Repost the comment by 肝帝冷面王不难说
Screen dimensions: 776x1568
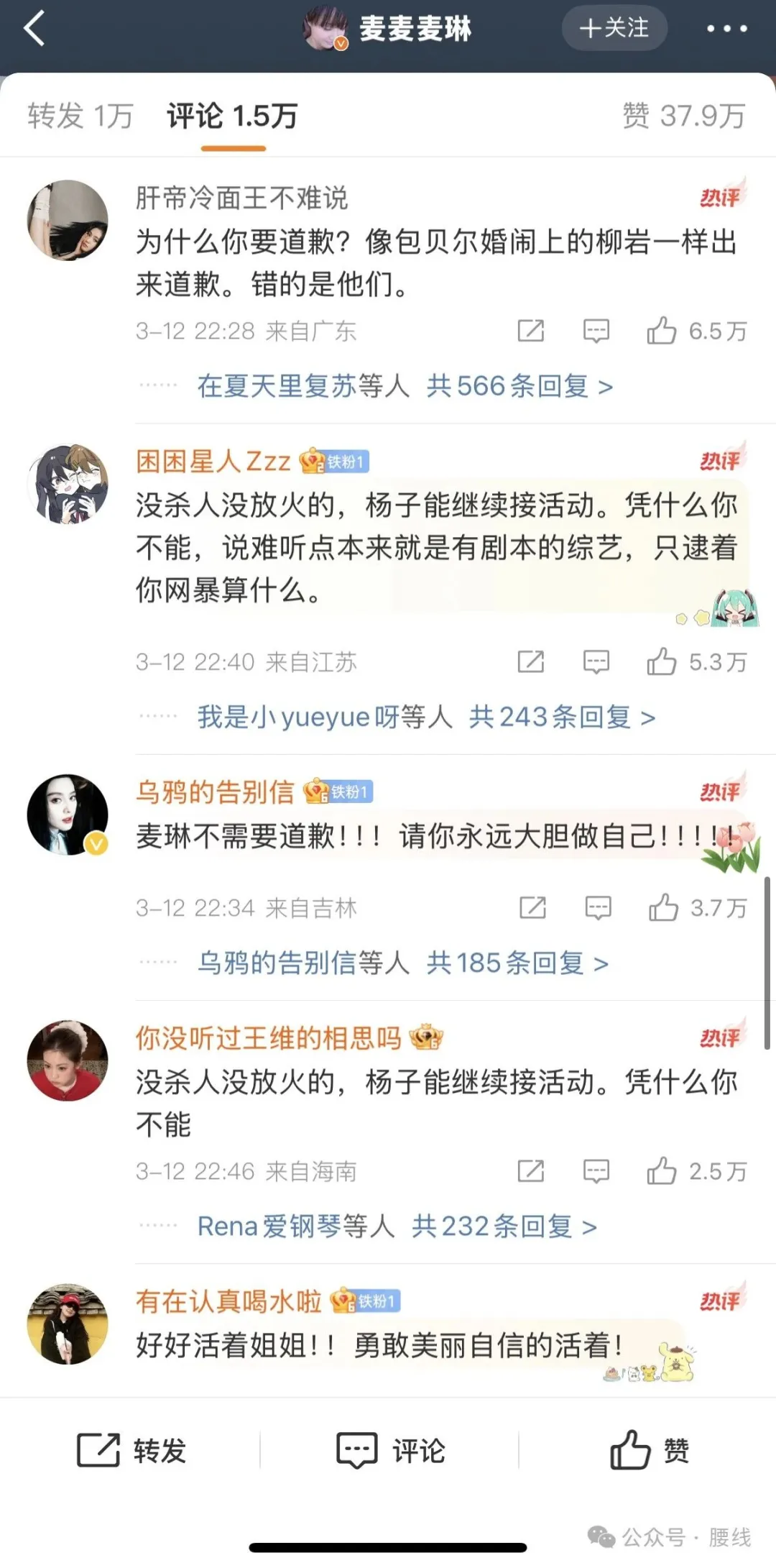531,331
